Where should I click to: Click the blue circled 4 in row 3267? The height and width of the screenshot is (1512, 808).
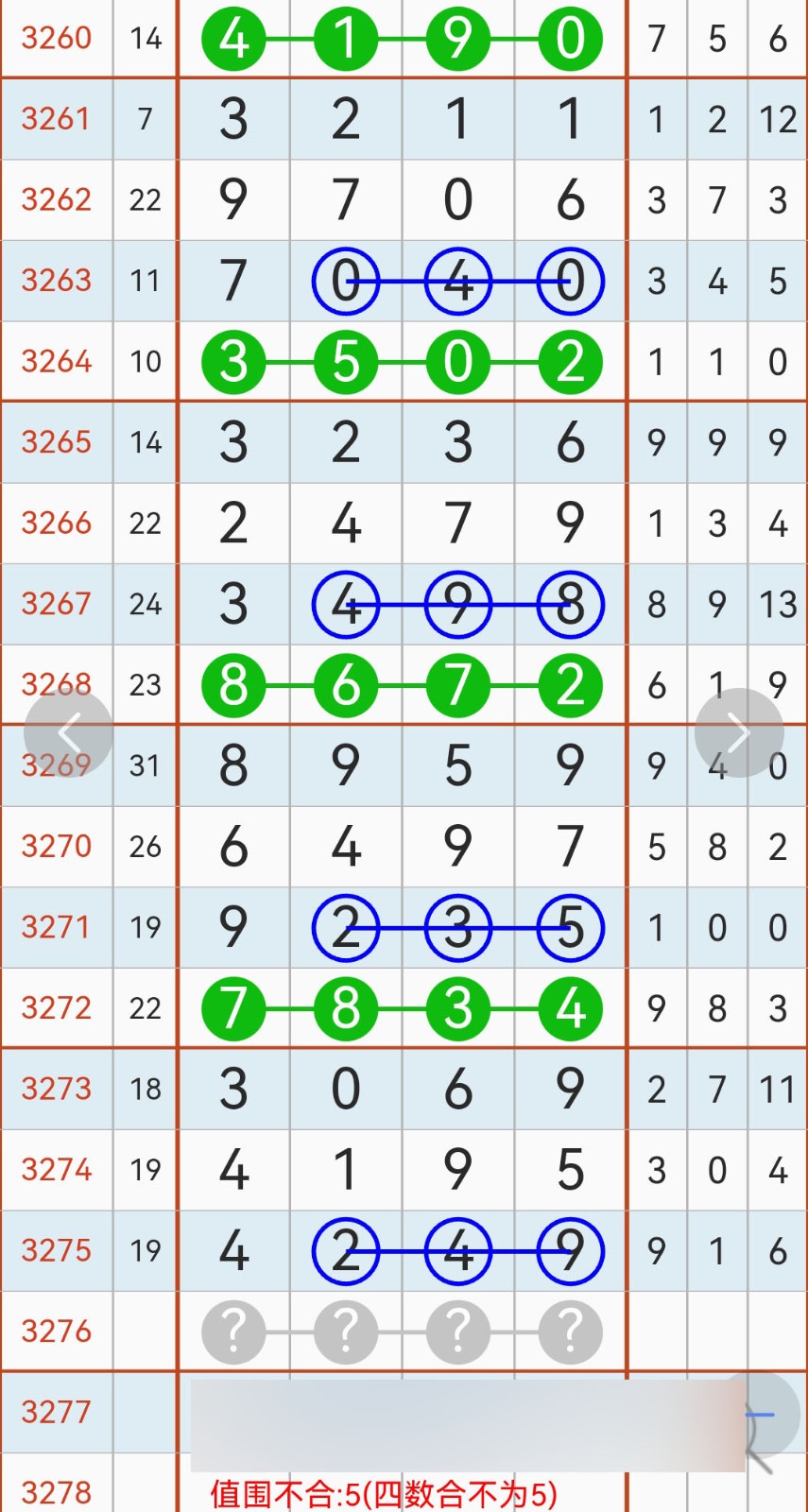coord(346,606)
